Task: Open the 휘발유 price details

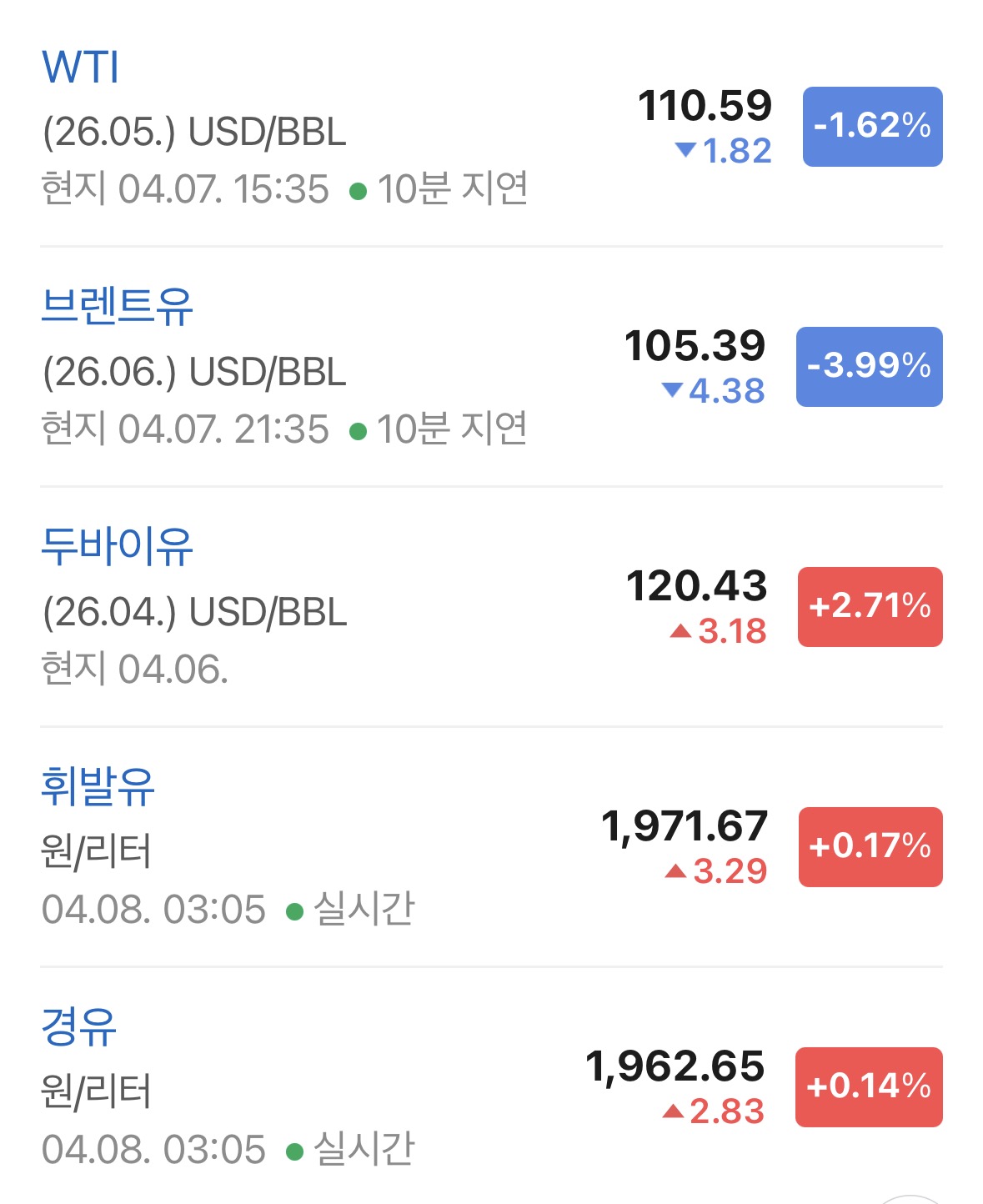Action: tap(491, 847)
